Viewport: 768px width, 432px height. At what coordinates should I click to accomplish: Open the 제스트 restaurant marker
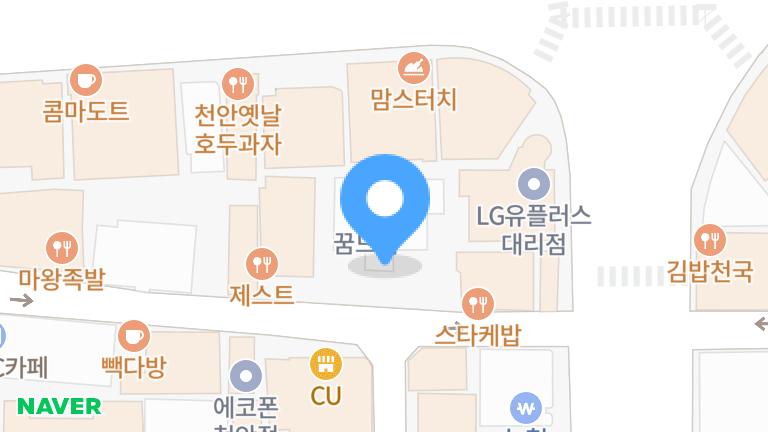[x=262, y=264]
